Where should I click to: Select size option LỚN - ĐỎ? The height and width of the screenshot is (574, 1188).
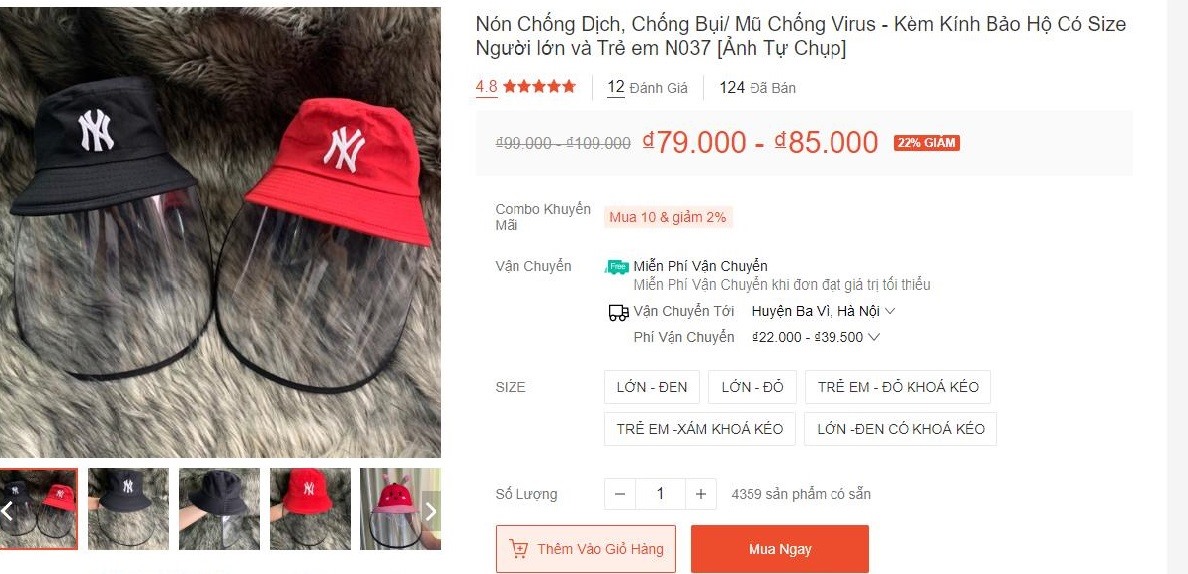(x=752, y=387)
